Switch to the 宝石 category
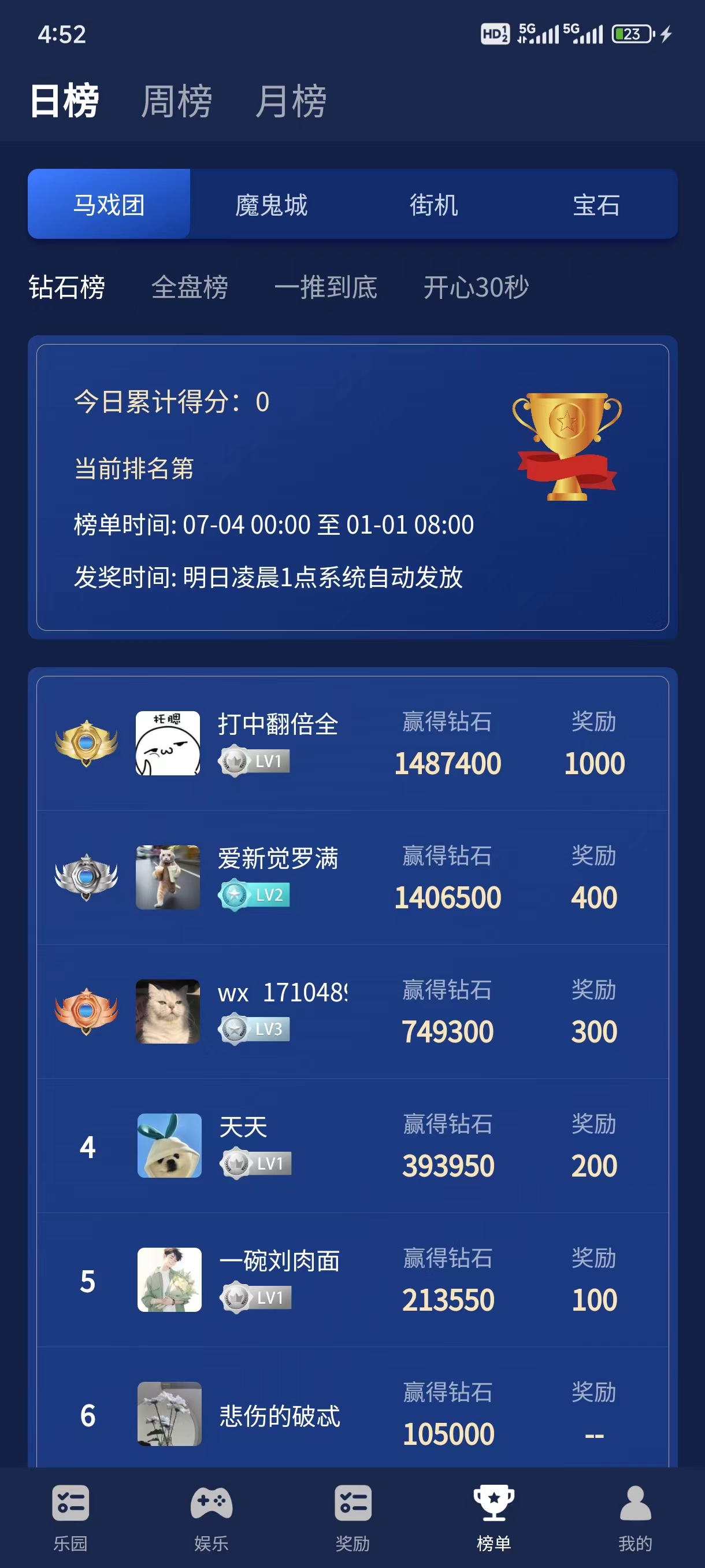 point(596,204)
